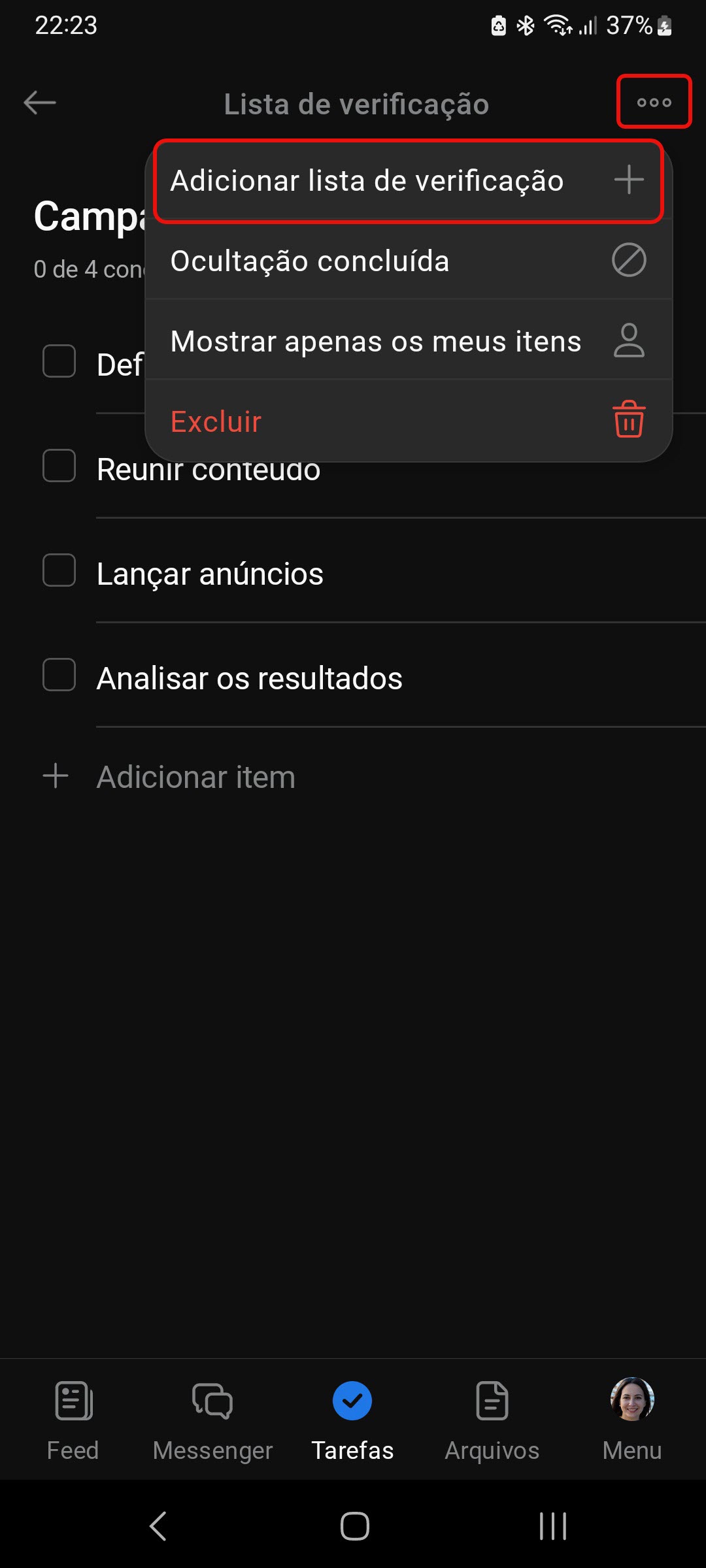Screen dimensions: 706x1568
Task: Go back with the top arrow
Action: click(x=40, y=103)
